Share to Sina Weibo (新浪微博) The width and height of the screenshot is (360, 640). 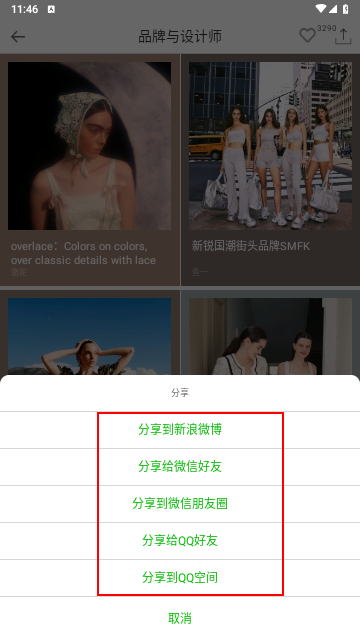click(180, 430)
